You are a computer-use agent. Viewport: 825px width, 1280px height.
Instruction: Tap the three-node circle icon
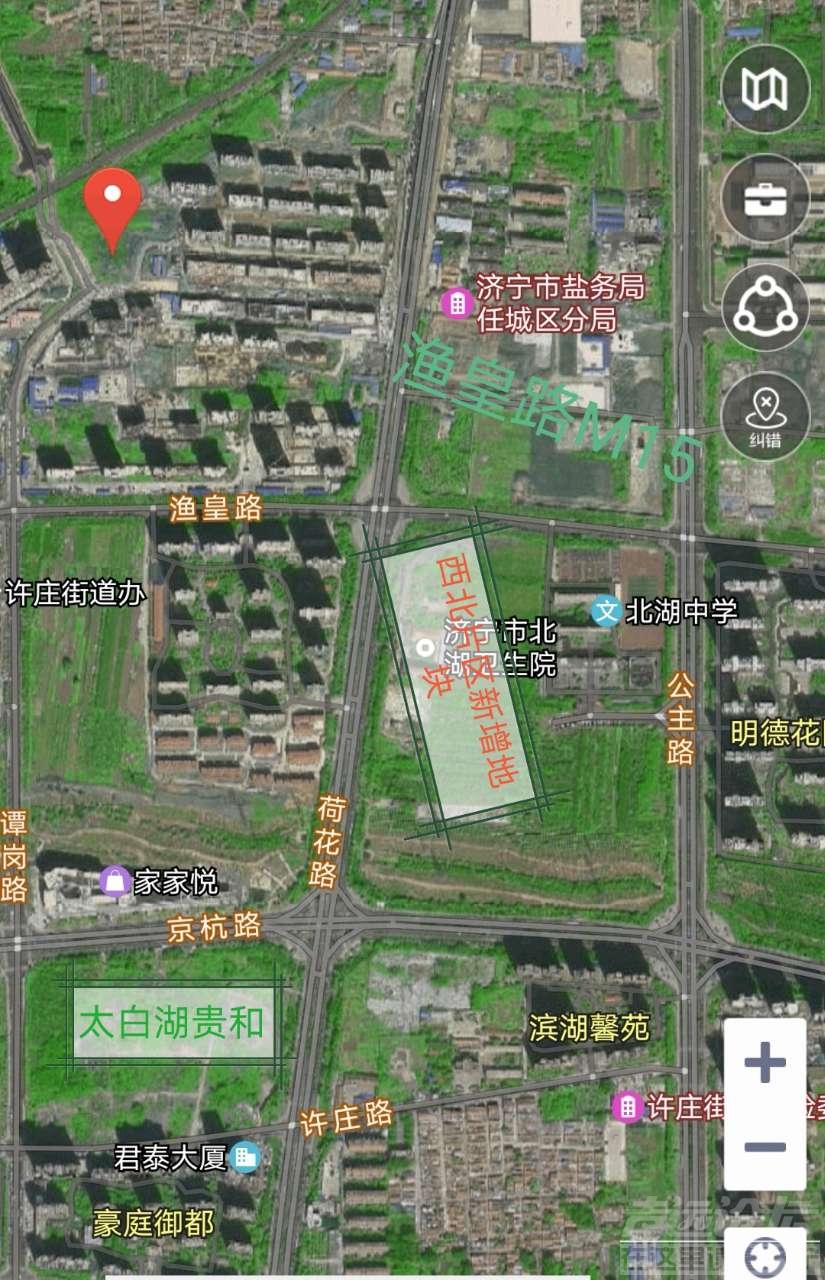click(x=764, y=307)
